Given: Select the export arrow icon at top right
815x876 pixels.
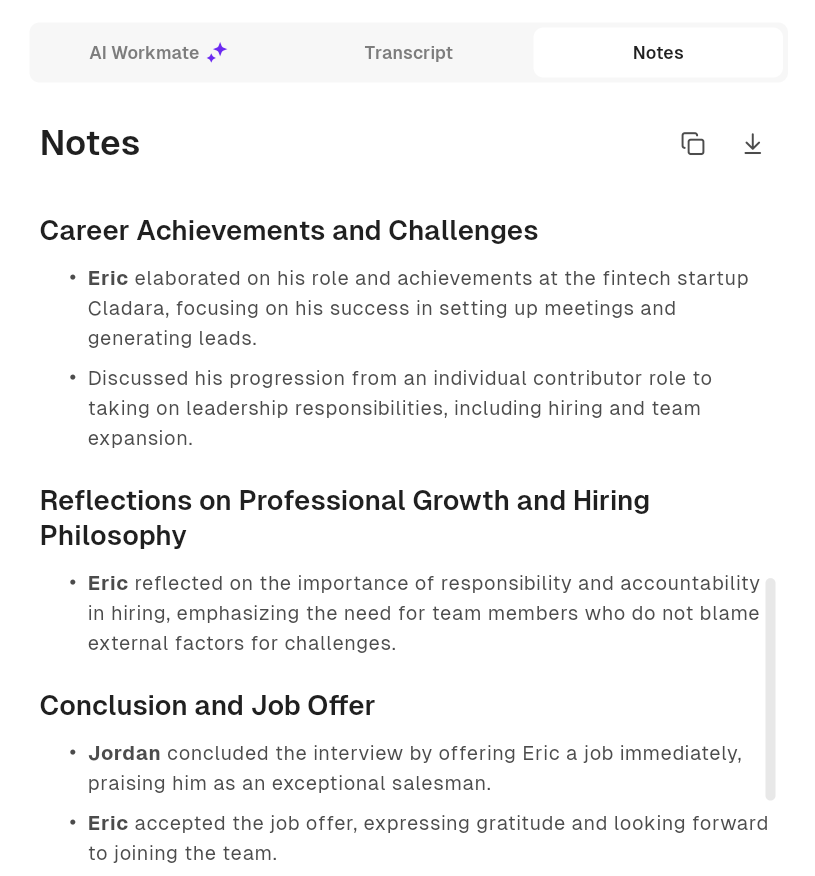Looking at the screenshot, I should [752, 143].
